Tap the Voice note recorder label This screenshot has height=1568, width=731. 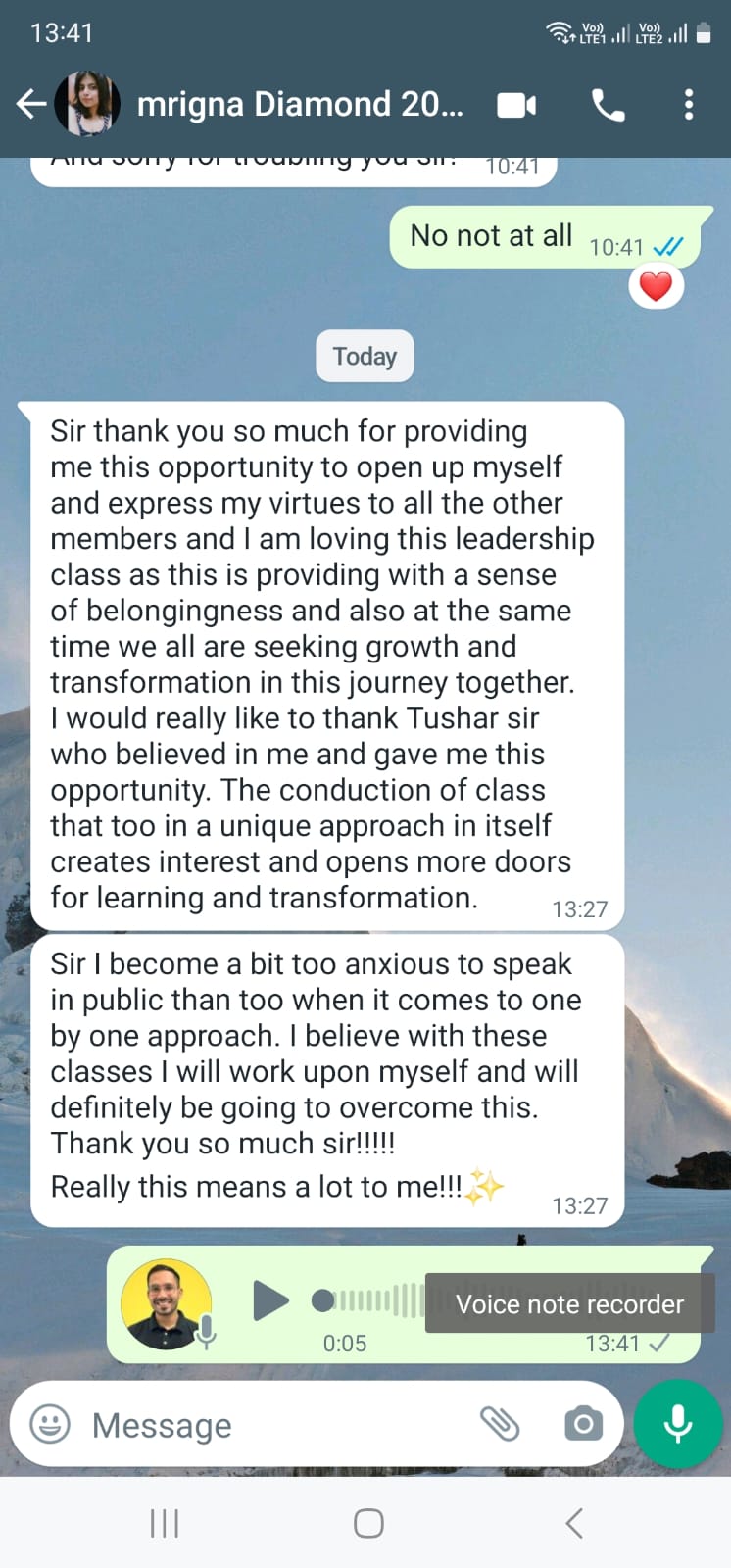[568, 1304]
